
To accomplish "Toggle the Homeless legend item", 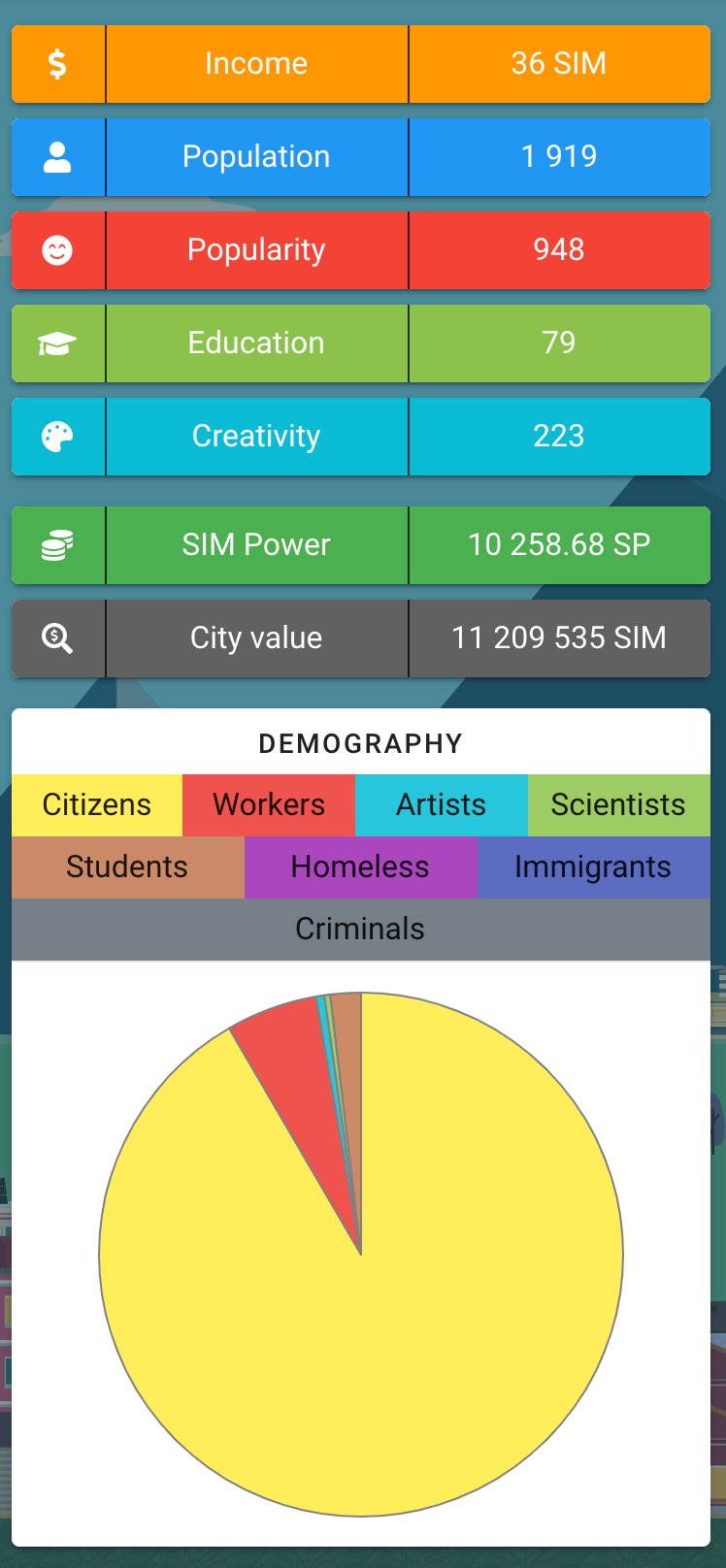I will point(361,867).
